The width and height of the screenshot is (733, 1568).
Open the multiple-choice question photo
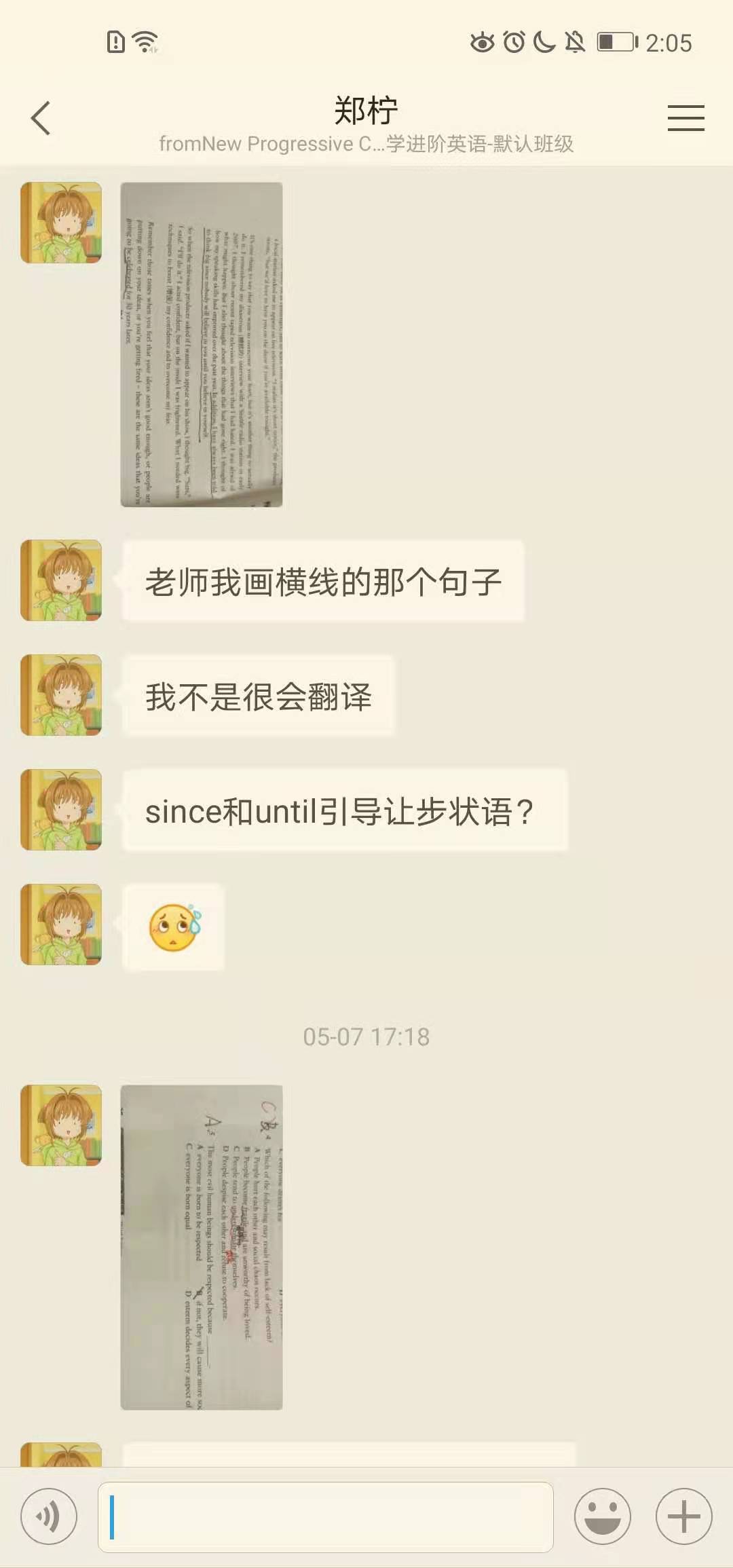click(x=202, y=1247)
